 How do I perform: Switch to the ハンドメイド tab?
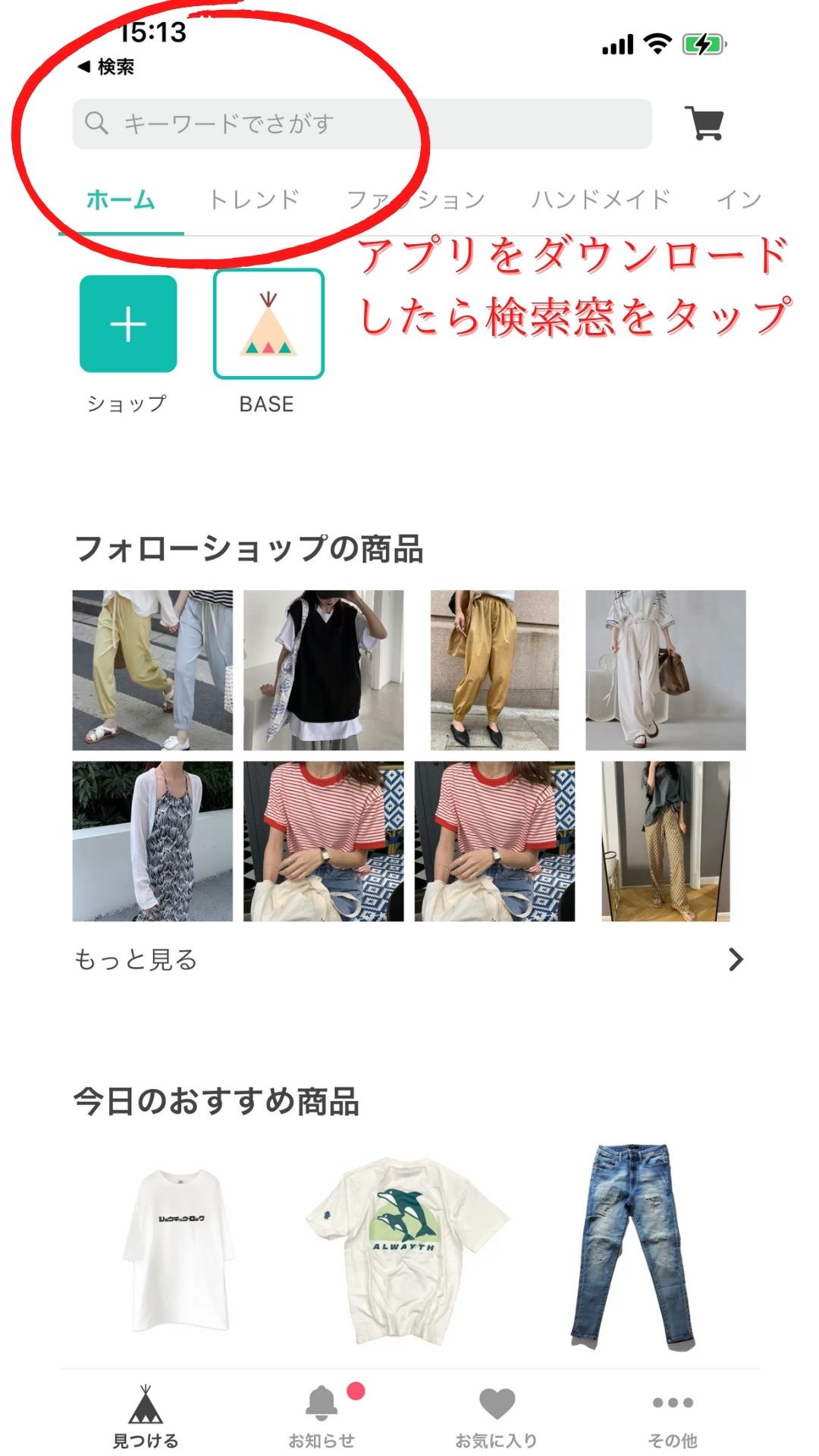coord(601,199)
